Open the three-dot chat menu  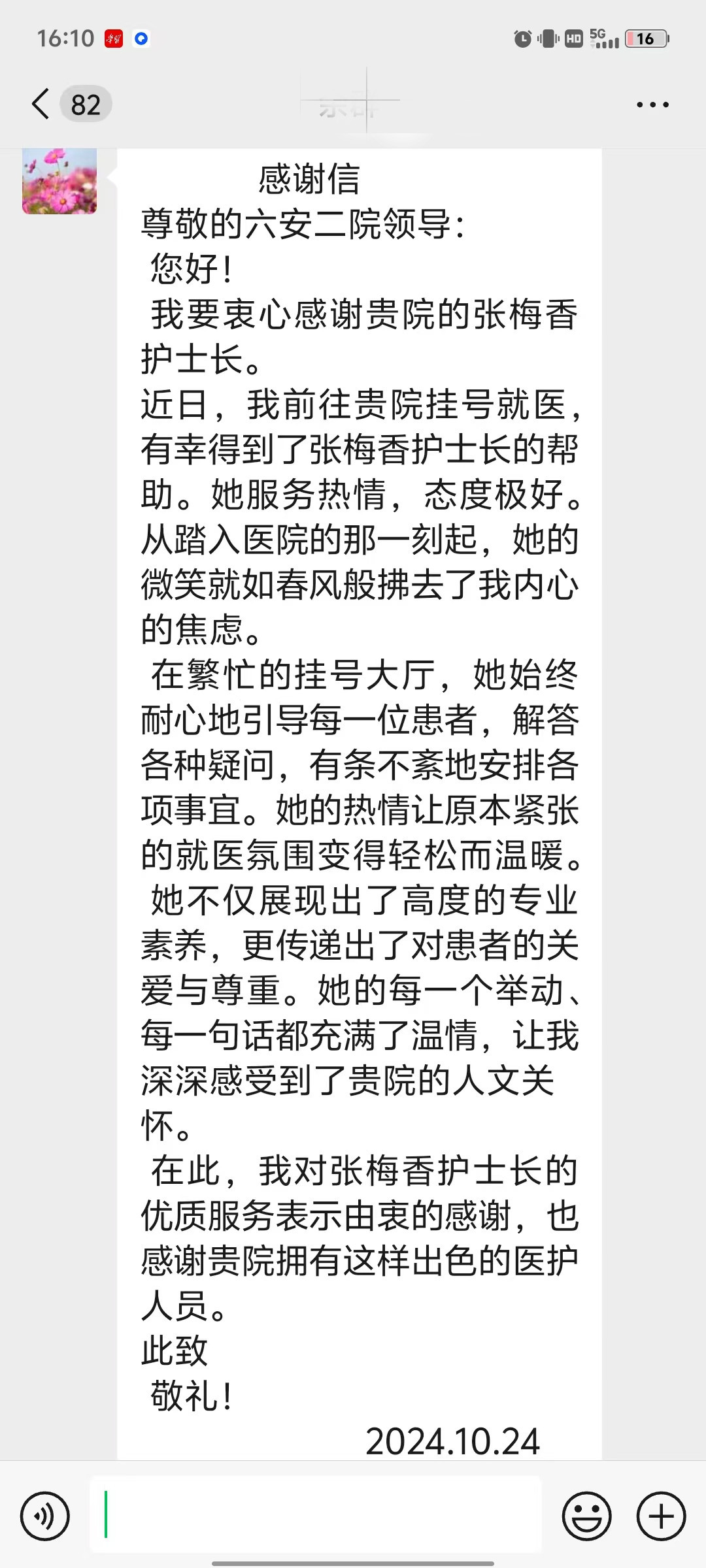point(652,105)
